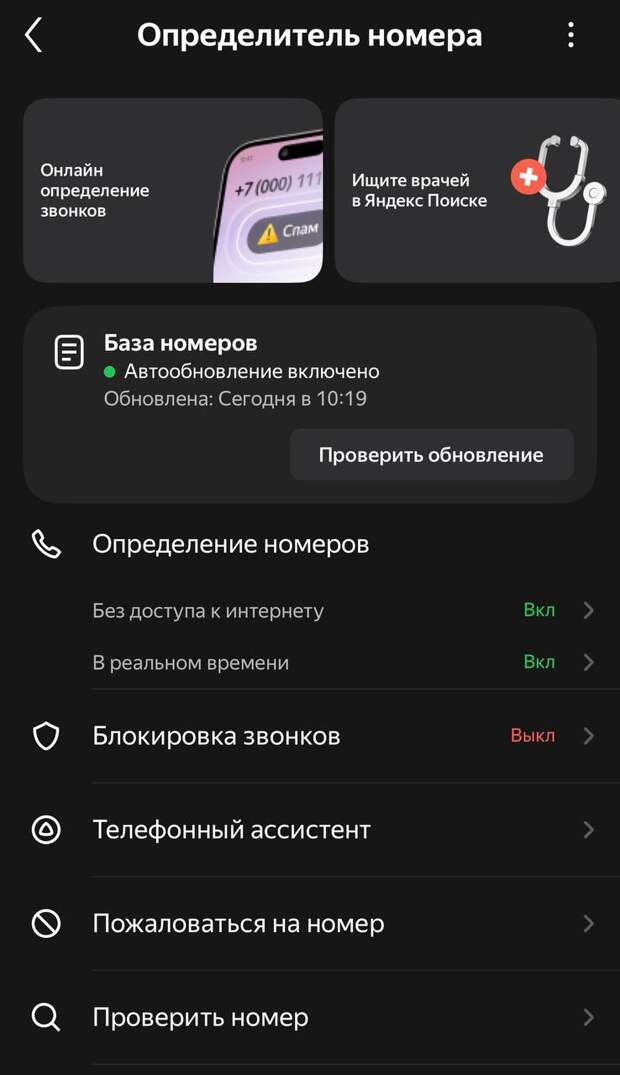Open Проверить номер
The image size is (620, 1075).
click(310, 1018)
